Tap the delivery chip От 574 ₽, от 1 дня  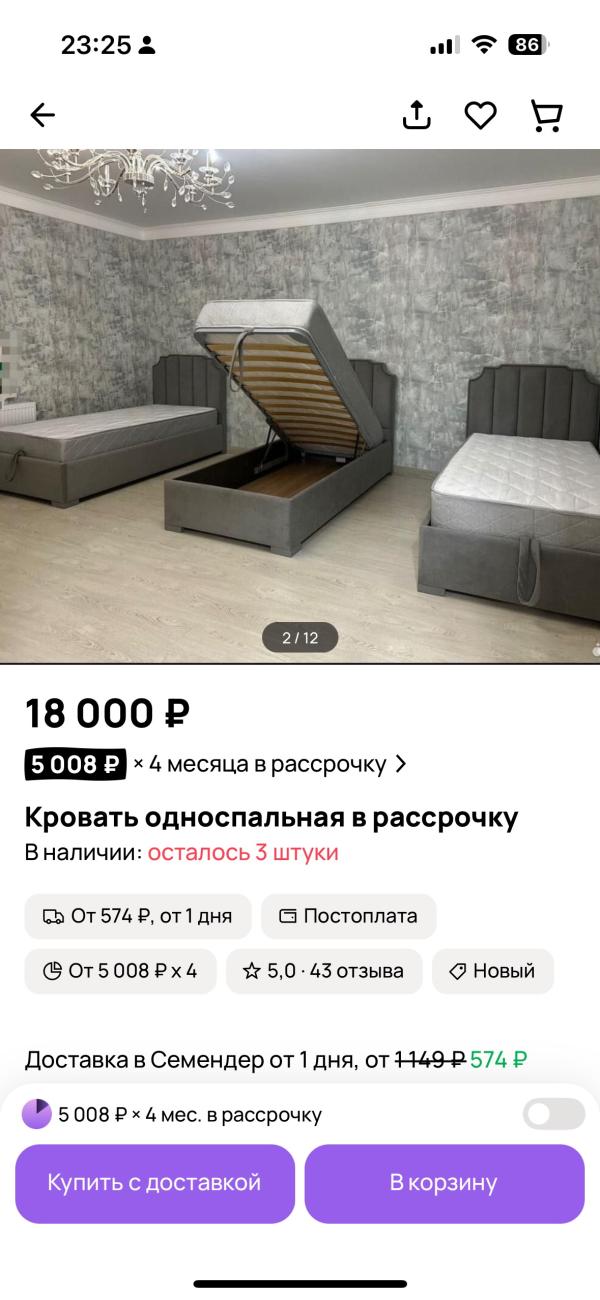pos(137,916)
